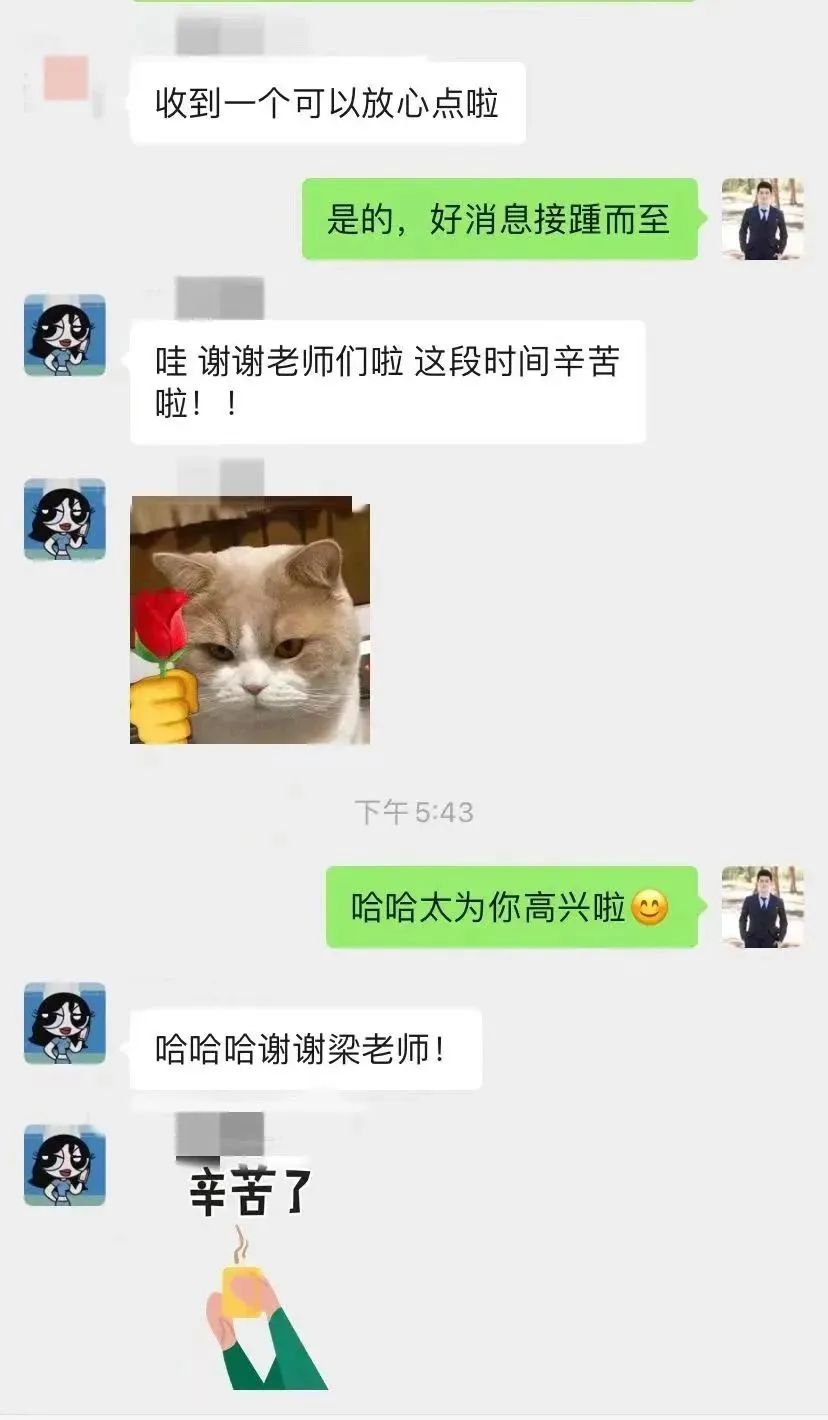This screenshot has height=1420, width=828.
Task: Open the blurred pink avatar beside 收到一个可以放心点啦
Action: [65, 79]
